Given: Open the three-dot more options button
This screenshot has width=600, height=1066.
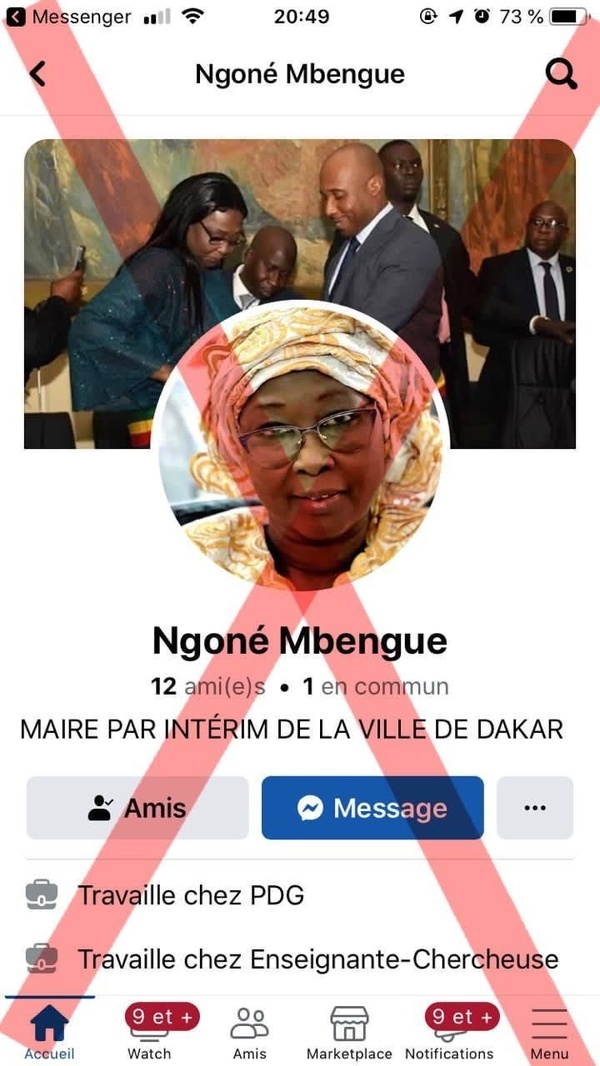Looking at the screenshot, I should coord(535,807).
